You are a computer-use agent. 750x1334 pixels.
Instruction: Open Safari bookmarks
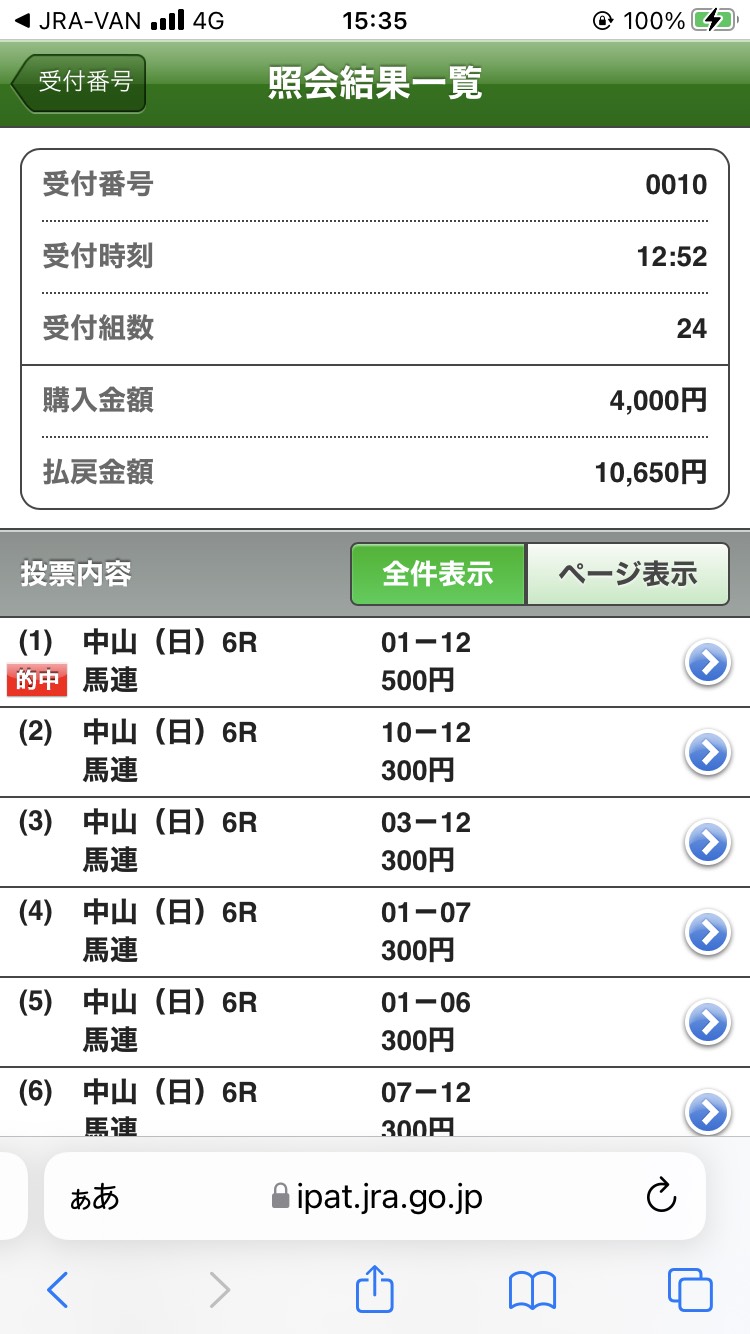click(x=532, y=1291)
